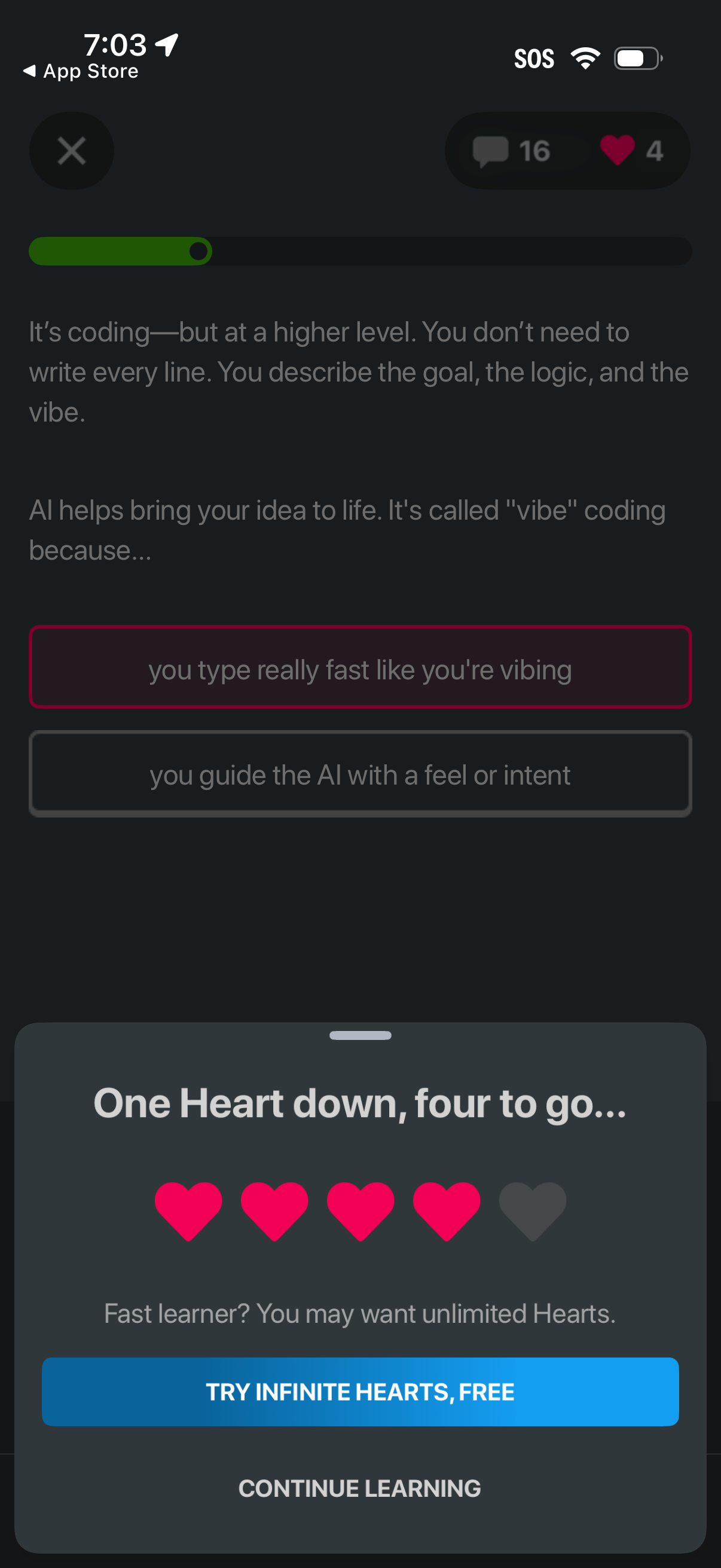
Task: Tap the heart icon showing 4 likes
Action: point(617,151)
